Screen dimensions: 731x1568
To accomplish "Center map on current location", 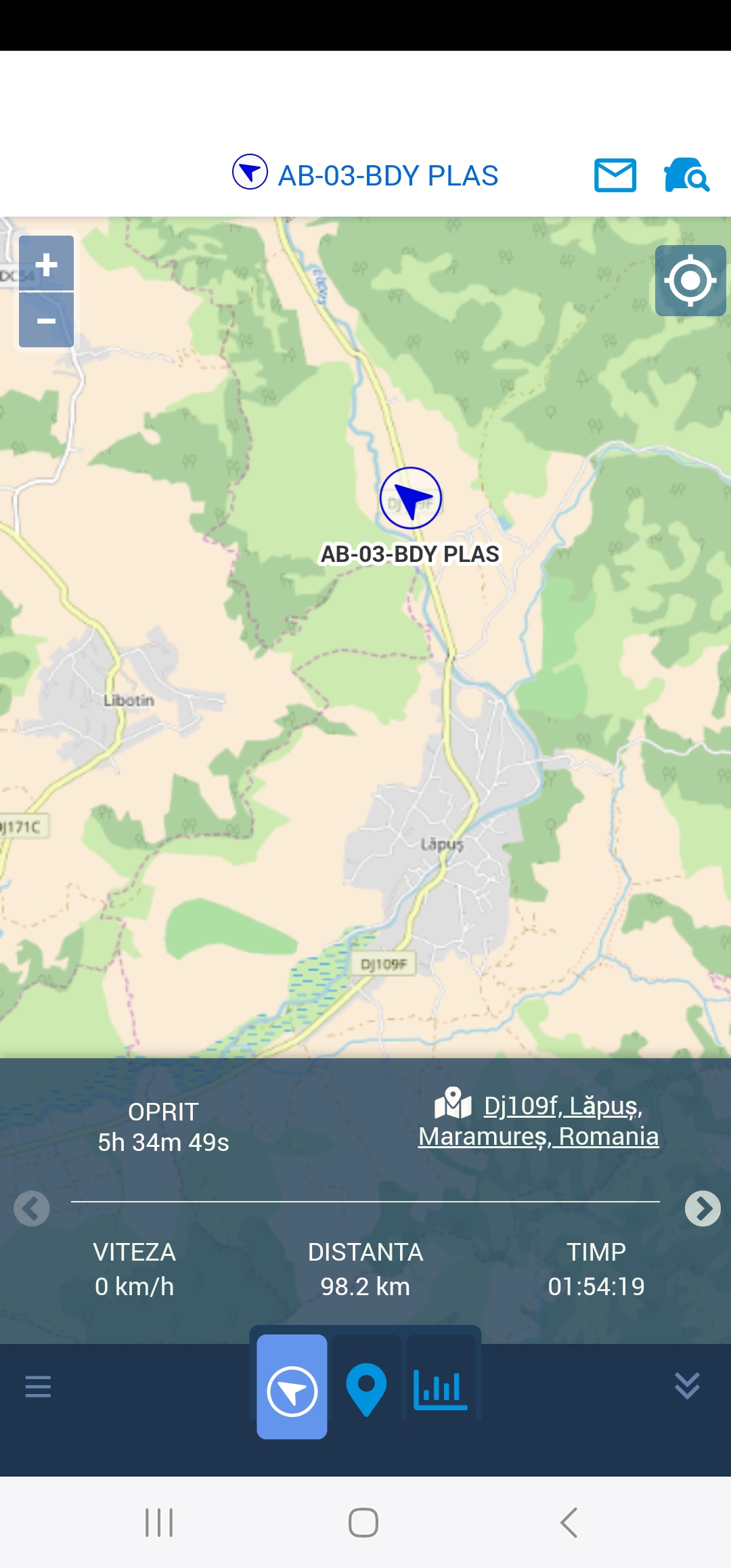I will click(690, 280).
